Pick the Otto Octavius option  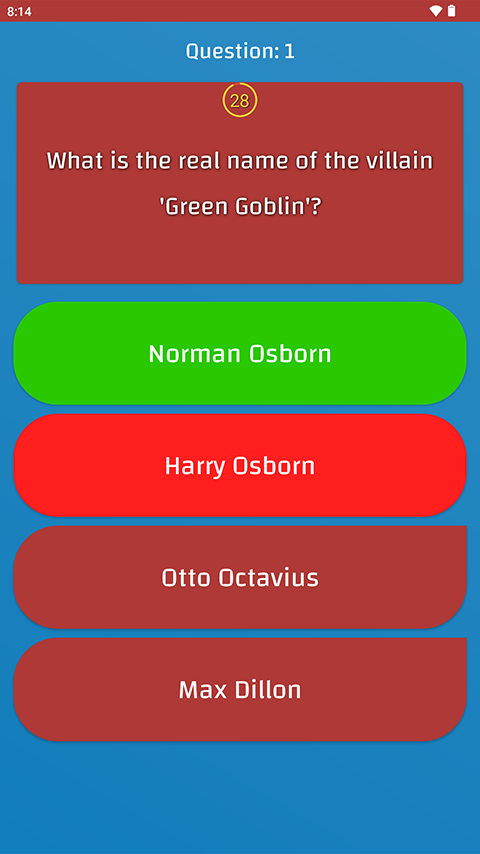tap(240, 577)
